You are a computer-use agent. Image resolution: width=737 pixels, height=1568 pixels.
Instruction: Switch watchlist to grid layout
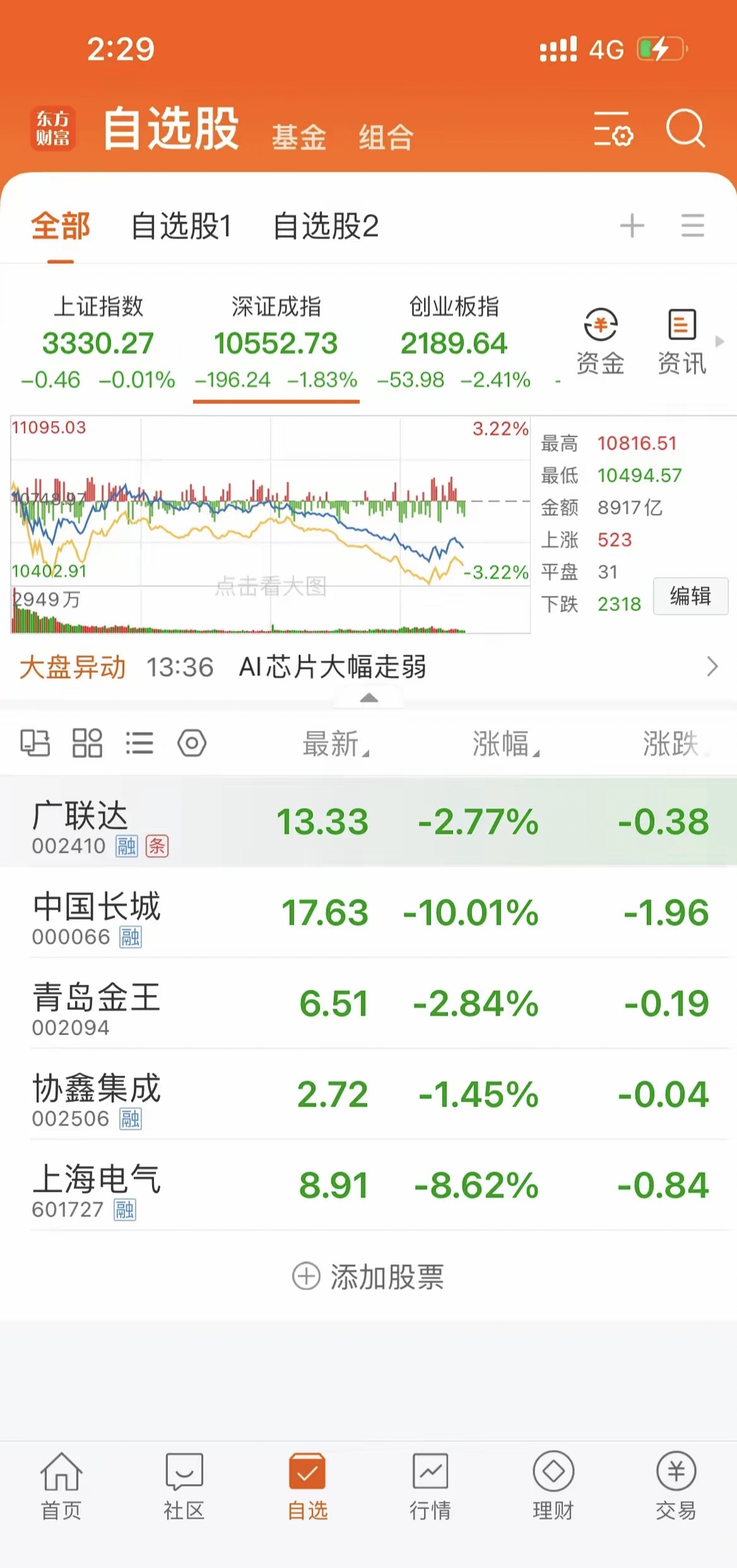point(88,743)
